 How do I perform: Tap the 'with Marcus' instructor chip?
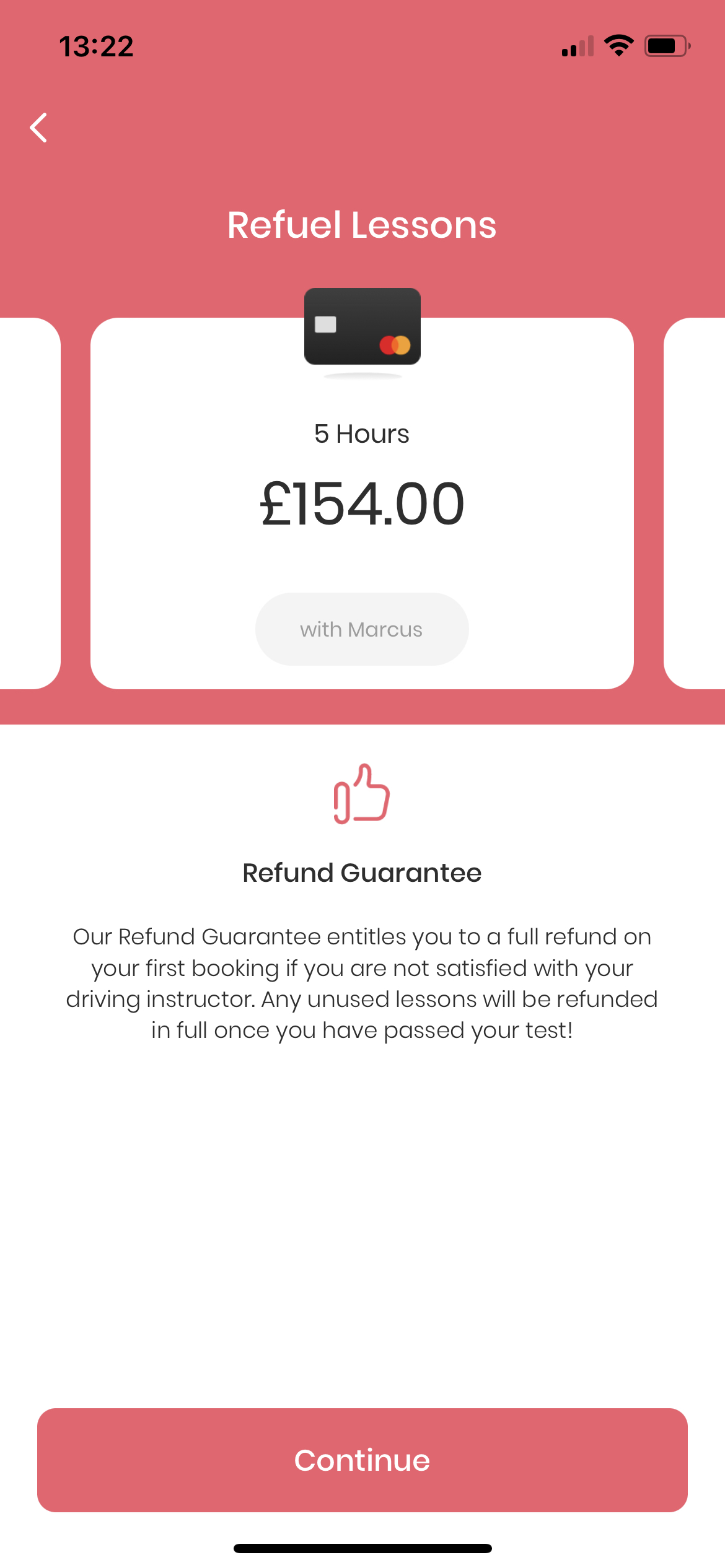pos(362,629)
